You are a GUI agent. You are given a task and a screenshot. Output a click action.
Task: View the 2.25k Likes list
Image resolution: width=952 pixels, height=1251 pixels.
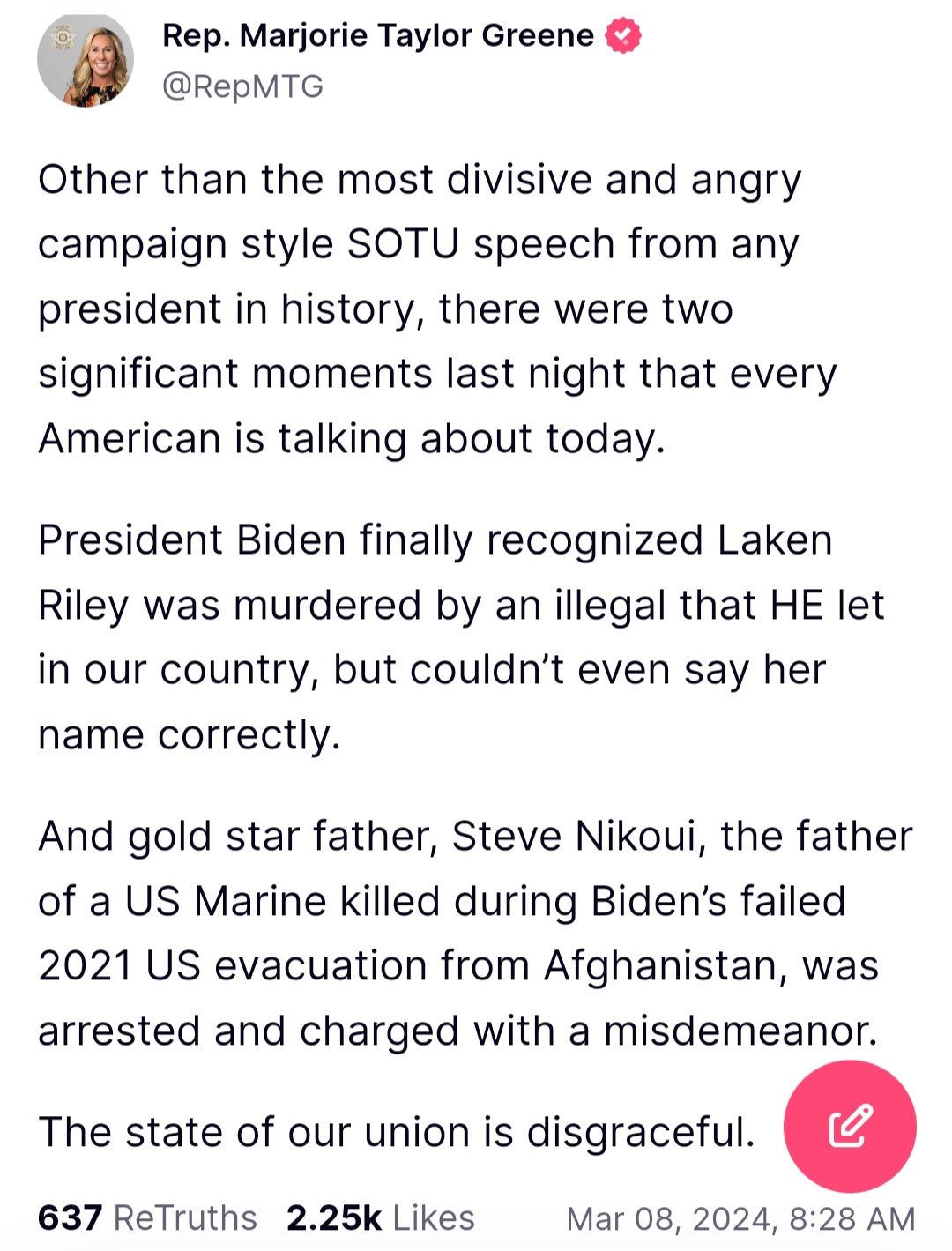tap(380, 1217)
